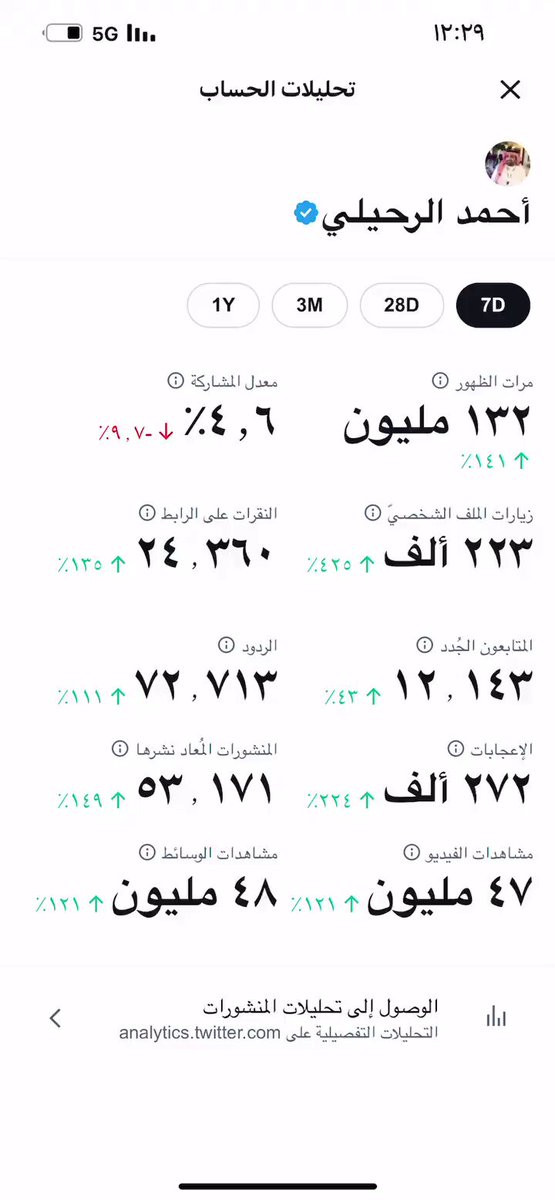Viewport: 555px width, 1200px height.
Task: Tap info icon next to زيارات الملف الشخصي
Action: (x=372, y=513)
